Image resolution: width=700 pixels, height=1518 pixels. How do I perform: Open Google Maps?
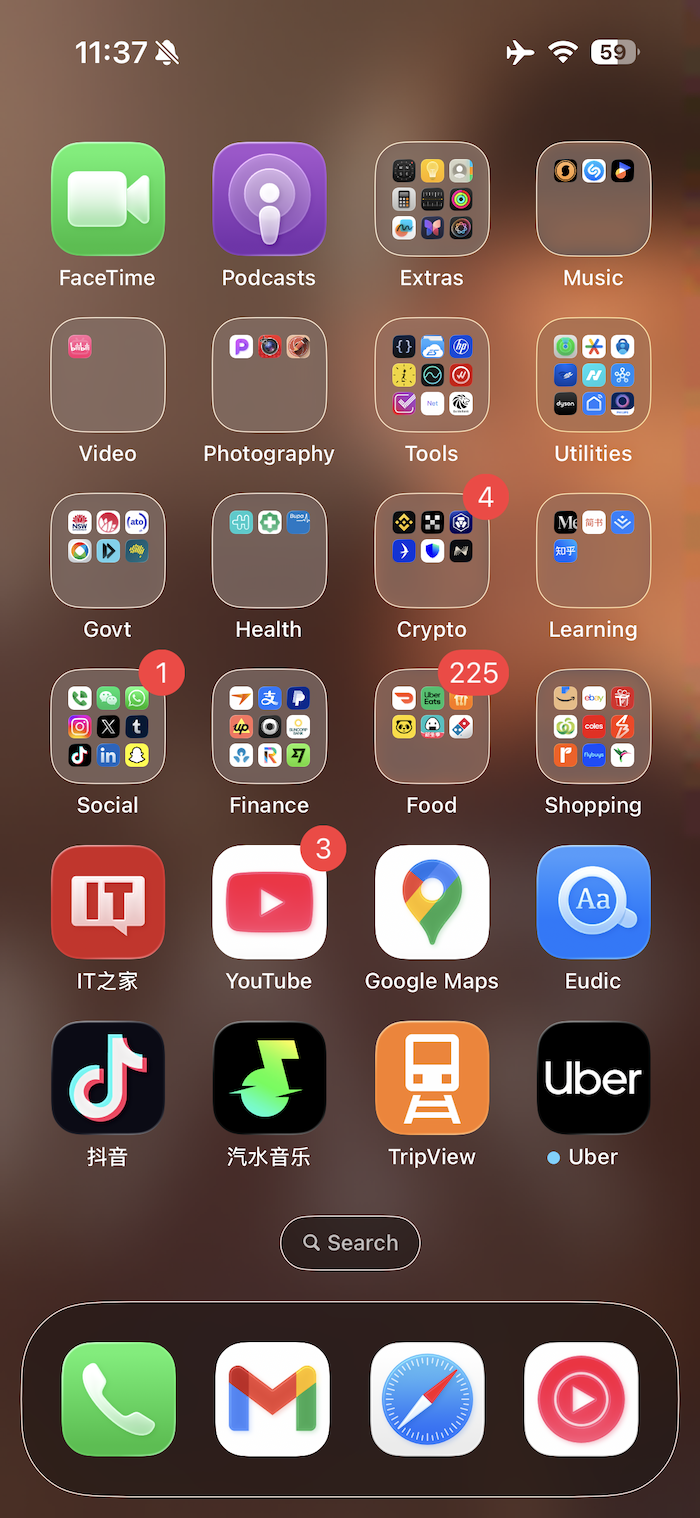(x=431, y=903)
